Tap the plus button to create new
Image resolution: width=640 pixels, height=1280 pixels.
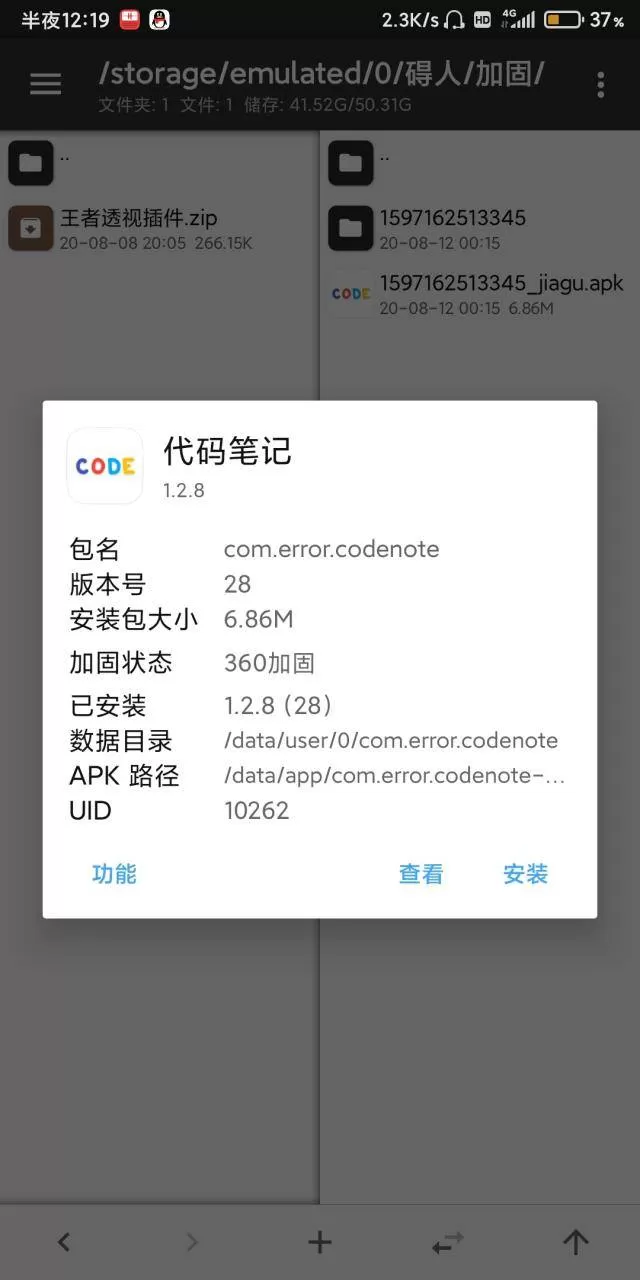click(x=320, y=1242)
